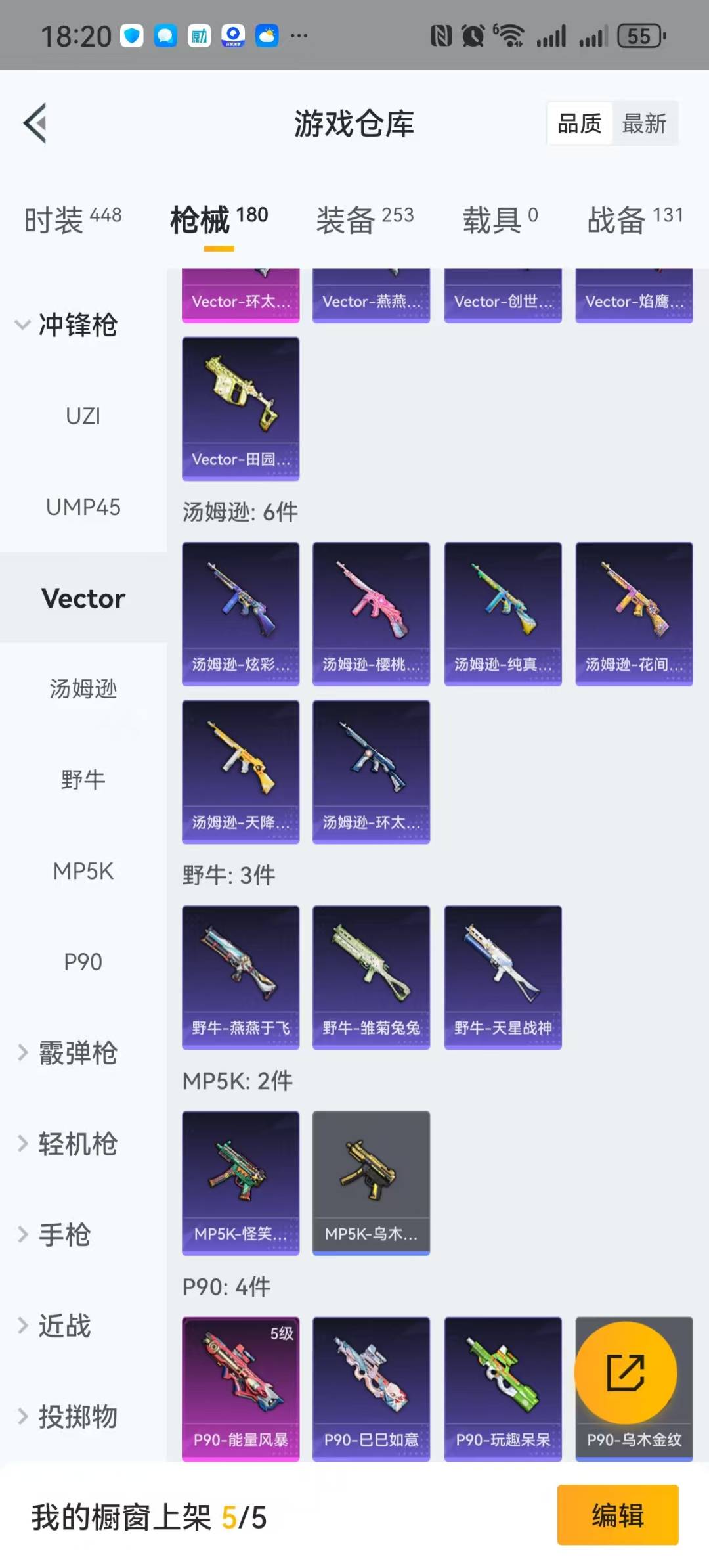Viewport: 709px width, 1568px height.
Task: Sort by 最新
Action: click(x=644, y=123)
